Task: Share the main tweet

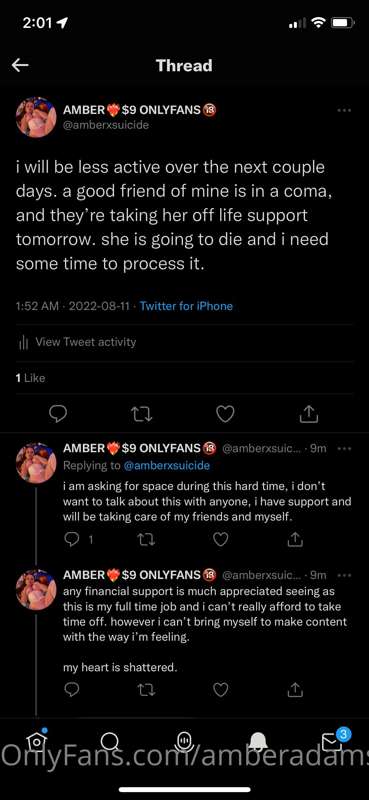Action: point(308,414)
